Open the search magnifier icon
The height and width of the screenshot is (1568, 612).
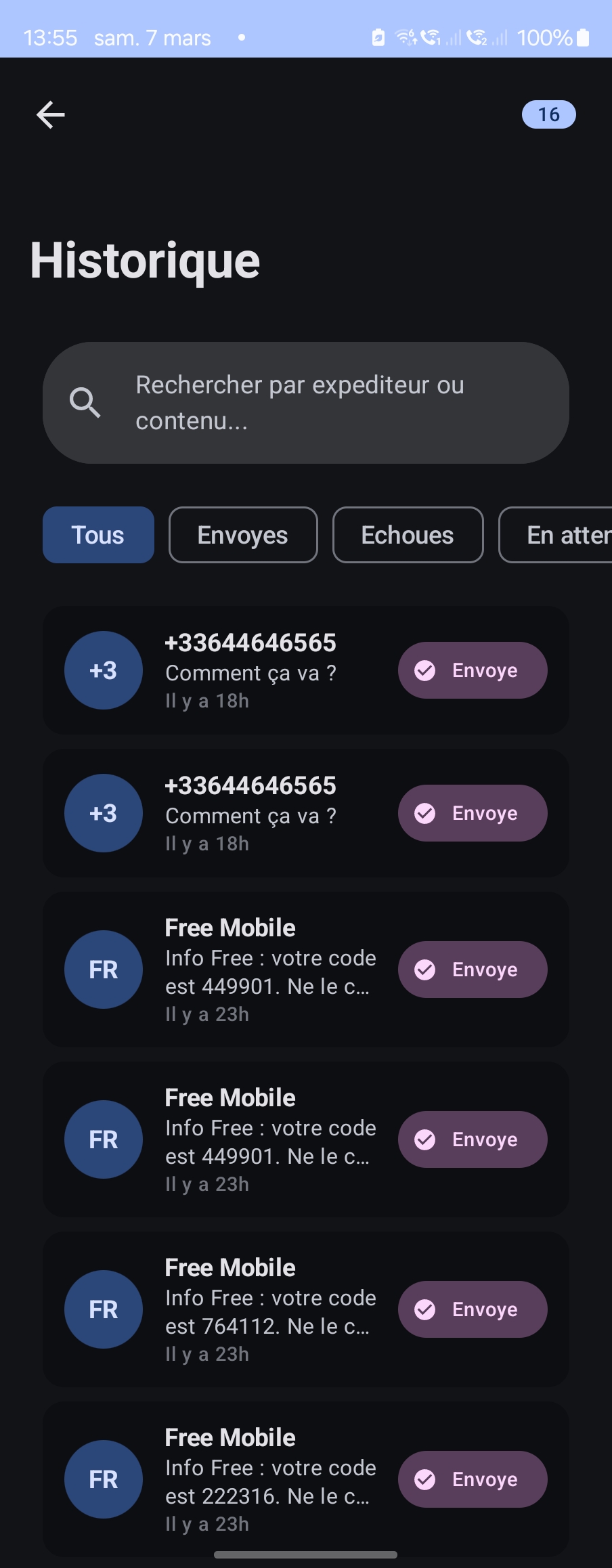pyautogui.click(x=85, y=403)
